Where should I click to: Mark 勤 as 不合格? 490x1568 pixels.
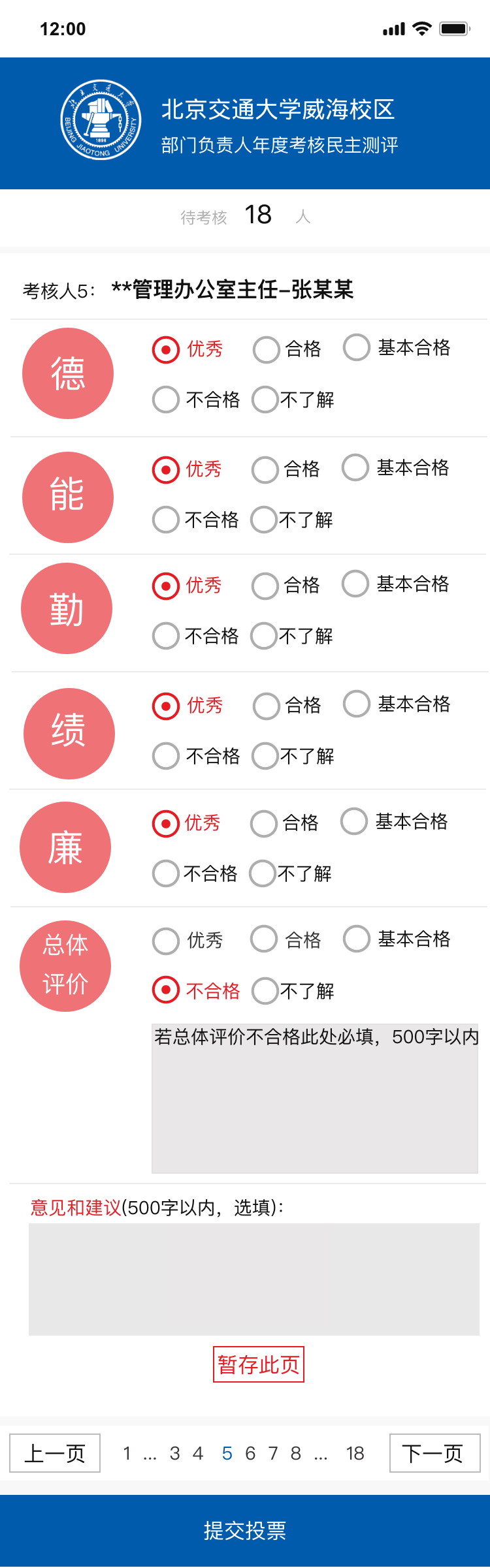(x=166, y=636)
